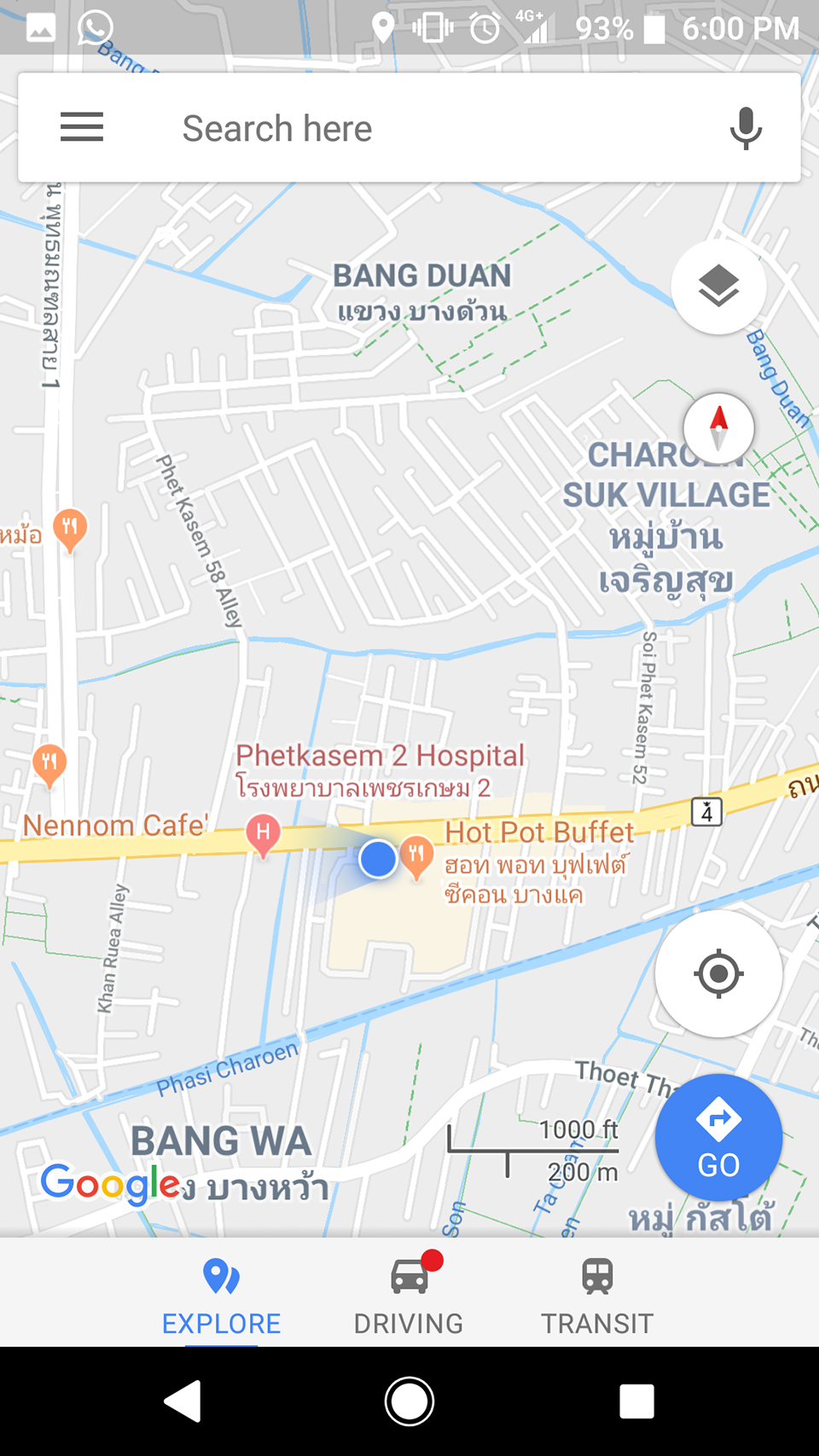This screenshot has height=1456, width=819.
Task: Select the Phetkasem 2 Hospital pin
Action: click(x=263, y=835)
